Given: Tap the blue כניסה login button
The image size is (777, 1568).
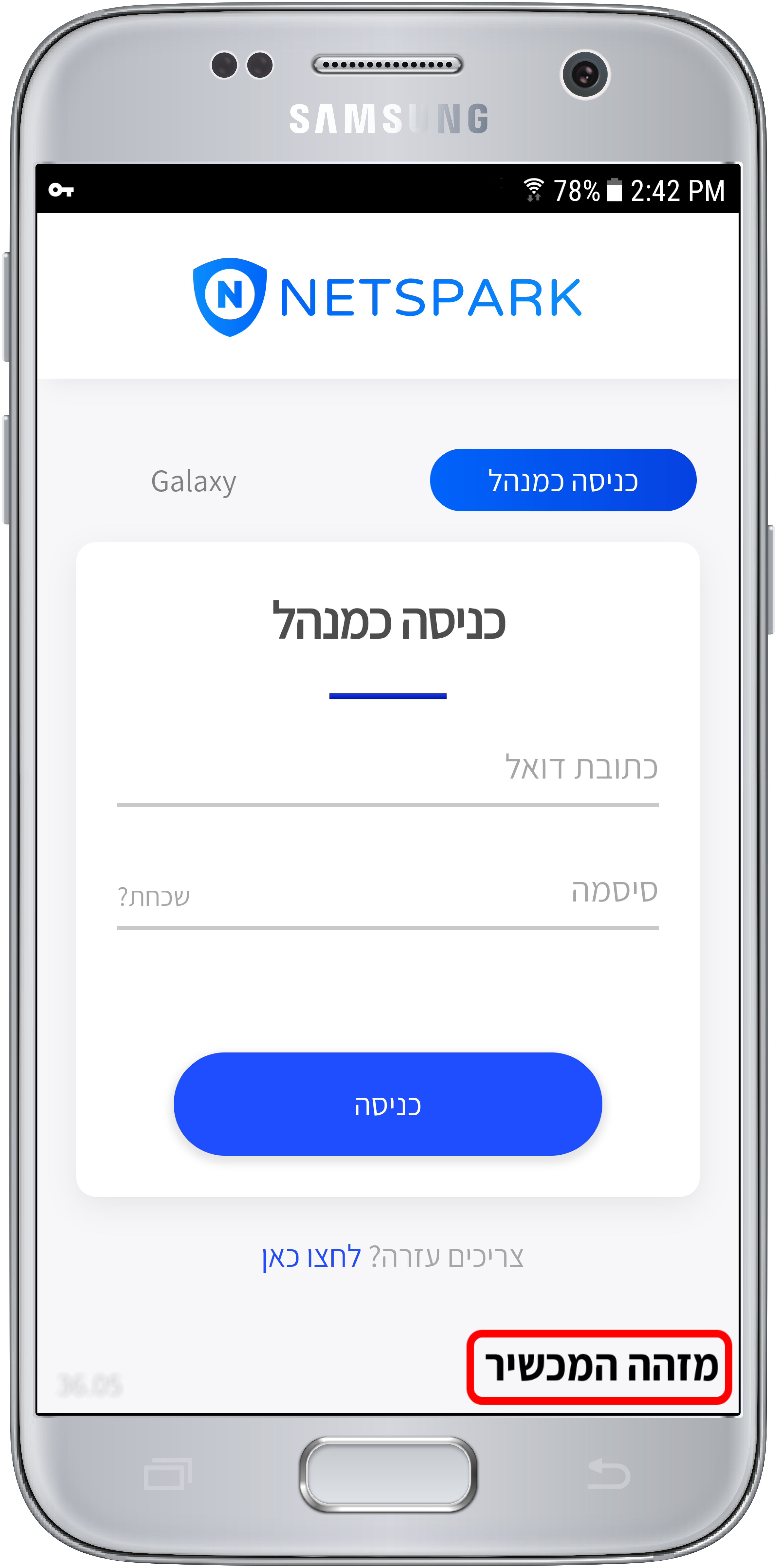Looking at the screenshot, I should (x=388, y=1104).
